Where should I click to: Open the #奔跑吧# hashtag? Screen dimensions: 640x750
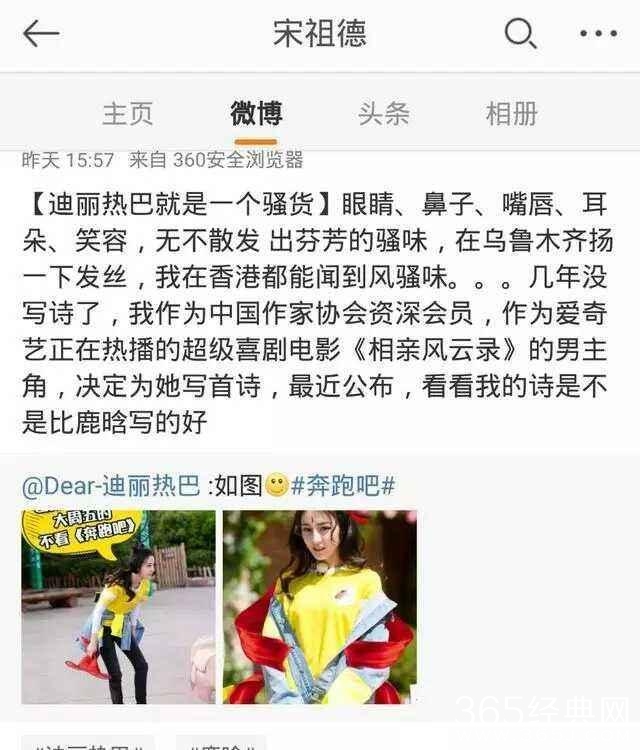click(x=343, y=486)
